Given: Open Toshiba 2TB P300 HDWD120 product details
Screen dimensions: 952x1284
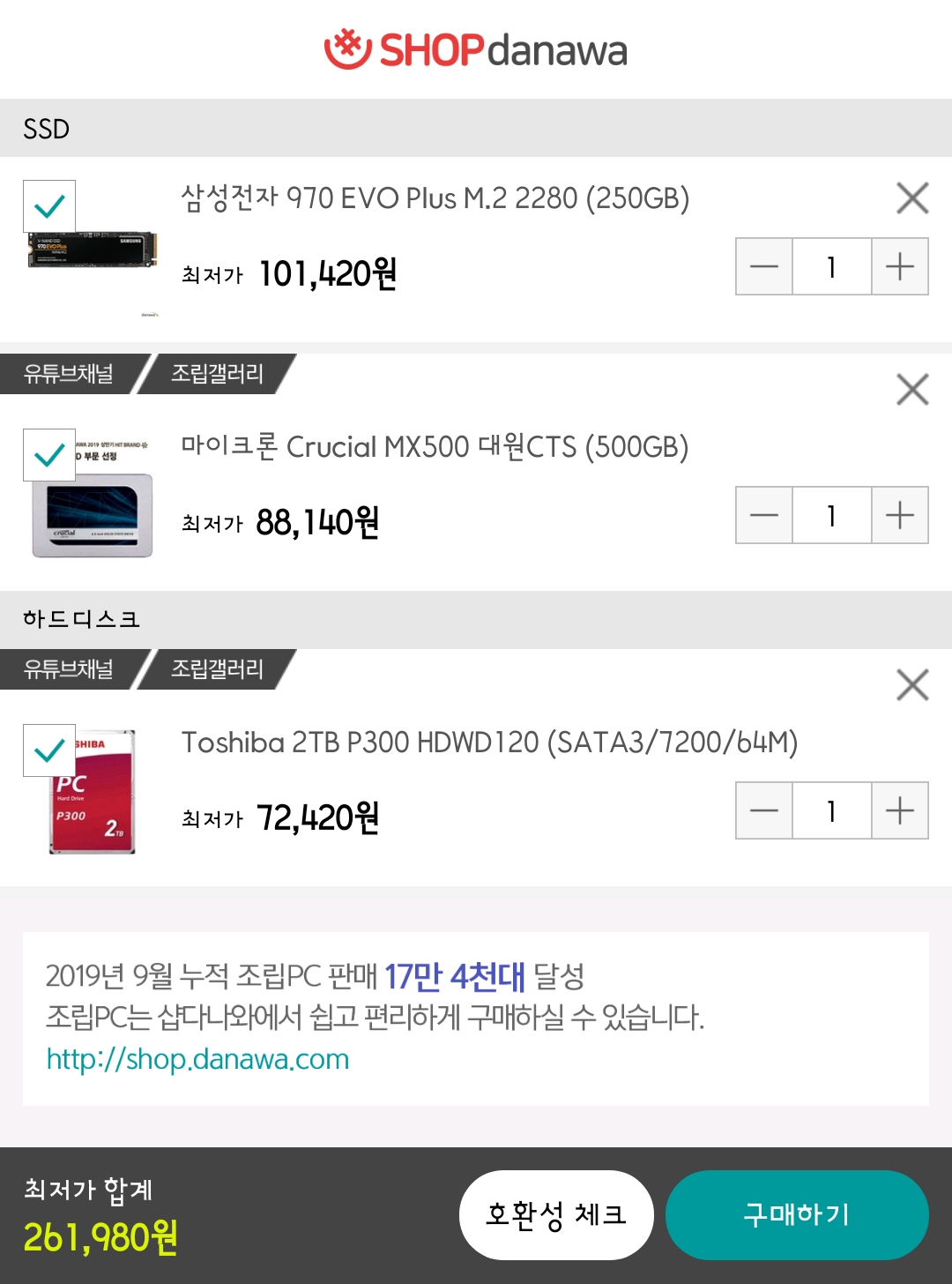Looking at the screenshot, I should coord(489,743).
